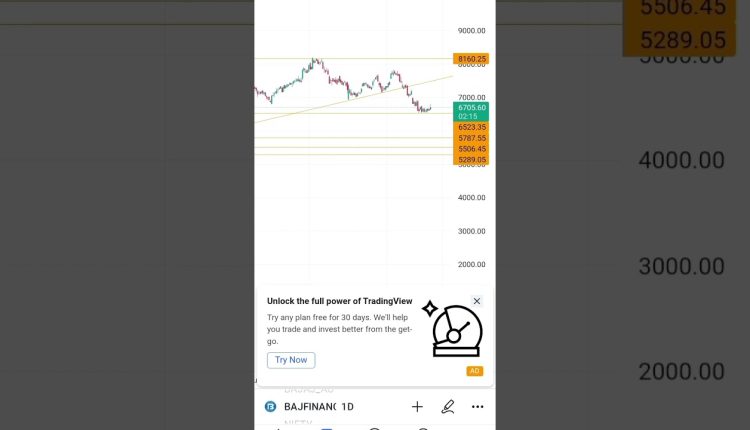Open the three-dot overflow menu
Screen dimensions: 750x430
click(477, 407)
